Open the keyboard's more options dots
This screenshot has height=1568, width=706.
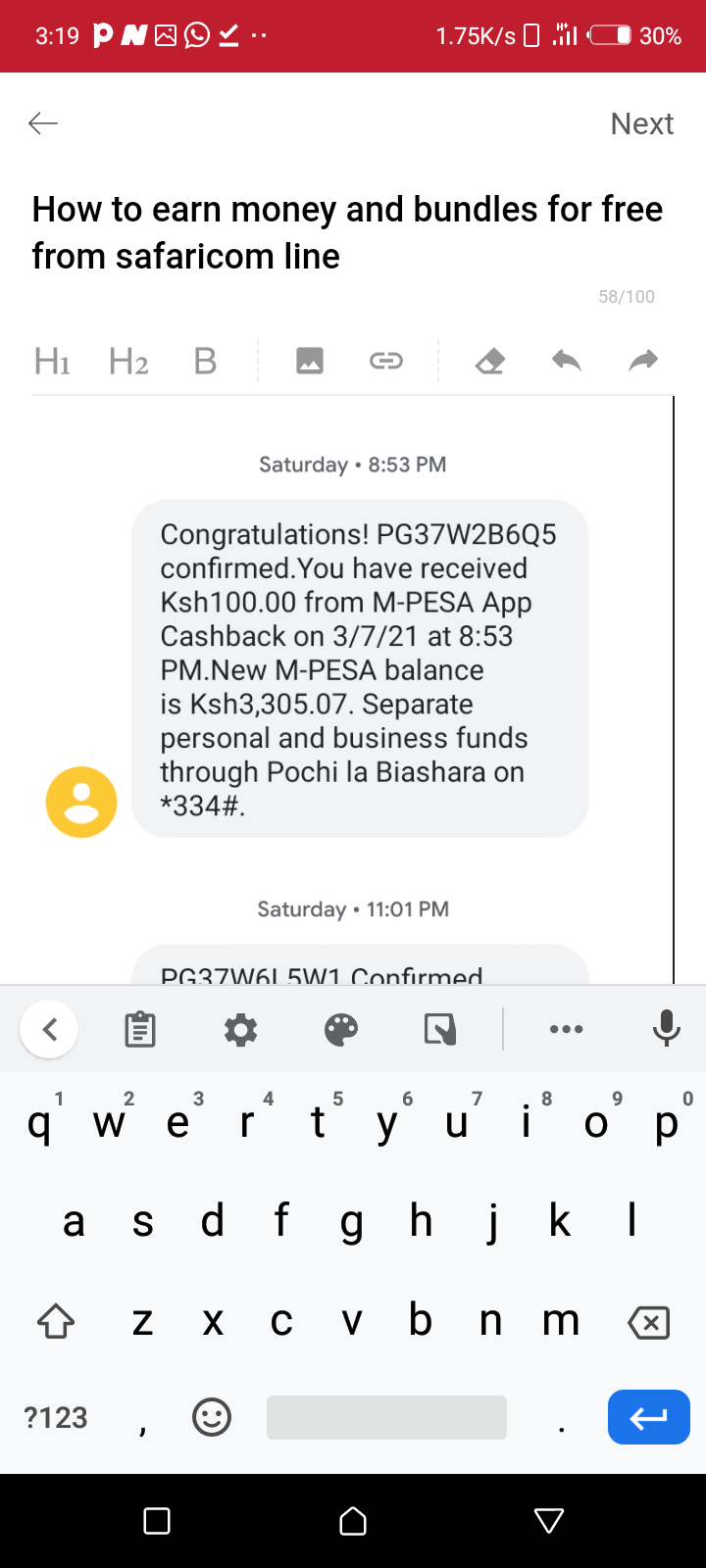[x=566, y=1029]
